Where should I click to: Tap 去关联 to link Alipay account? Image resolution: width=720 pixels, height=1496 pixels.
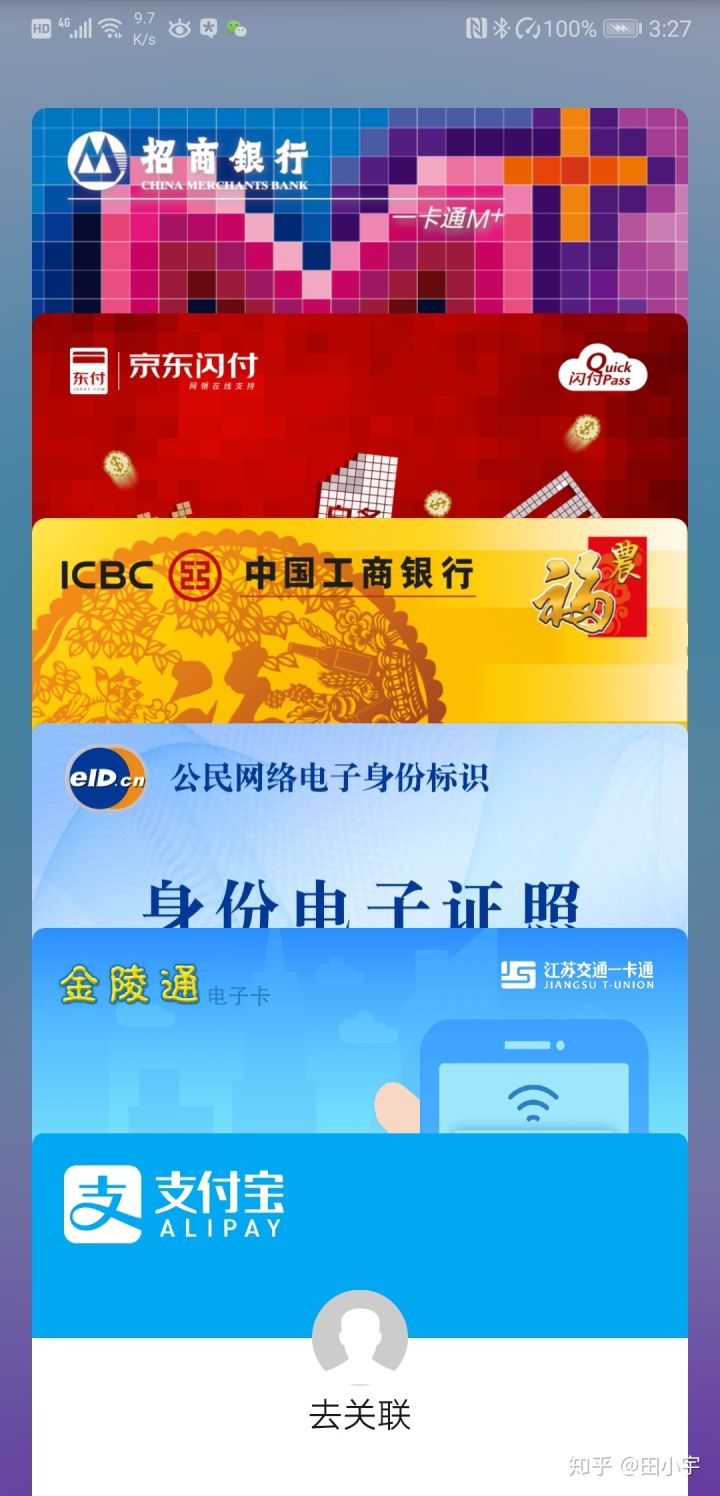click(x=360, y=1415)
